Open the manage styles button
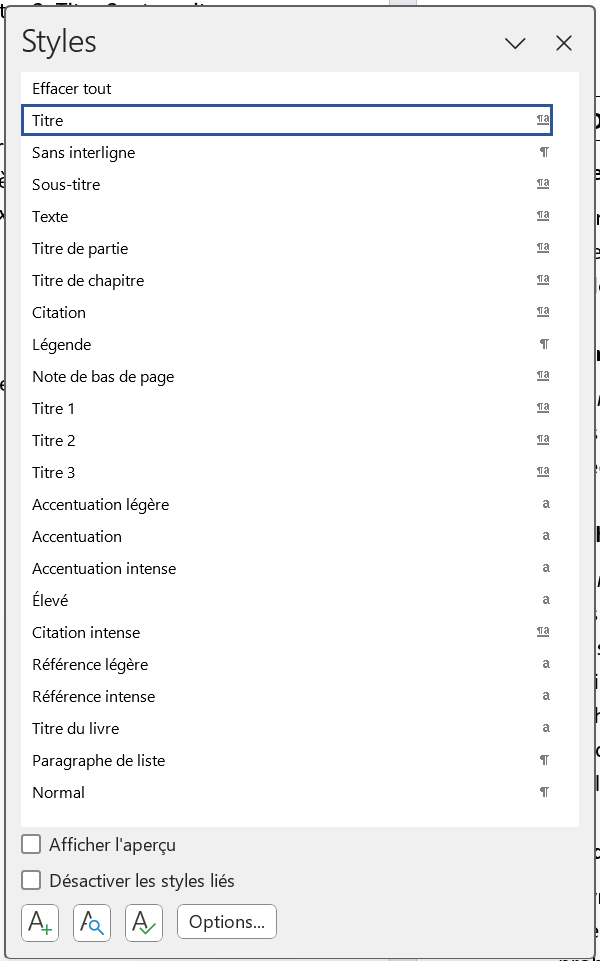Viewport: 600px width, 961px height. [144, 922]
